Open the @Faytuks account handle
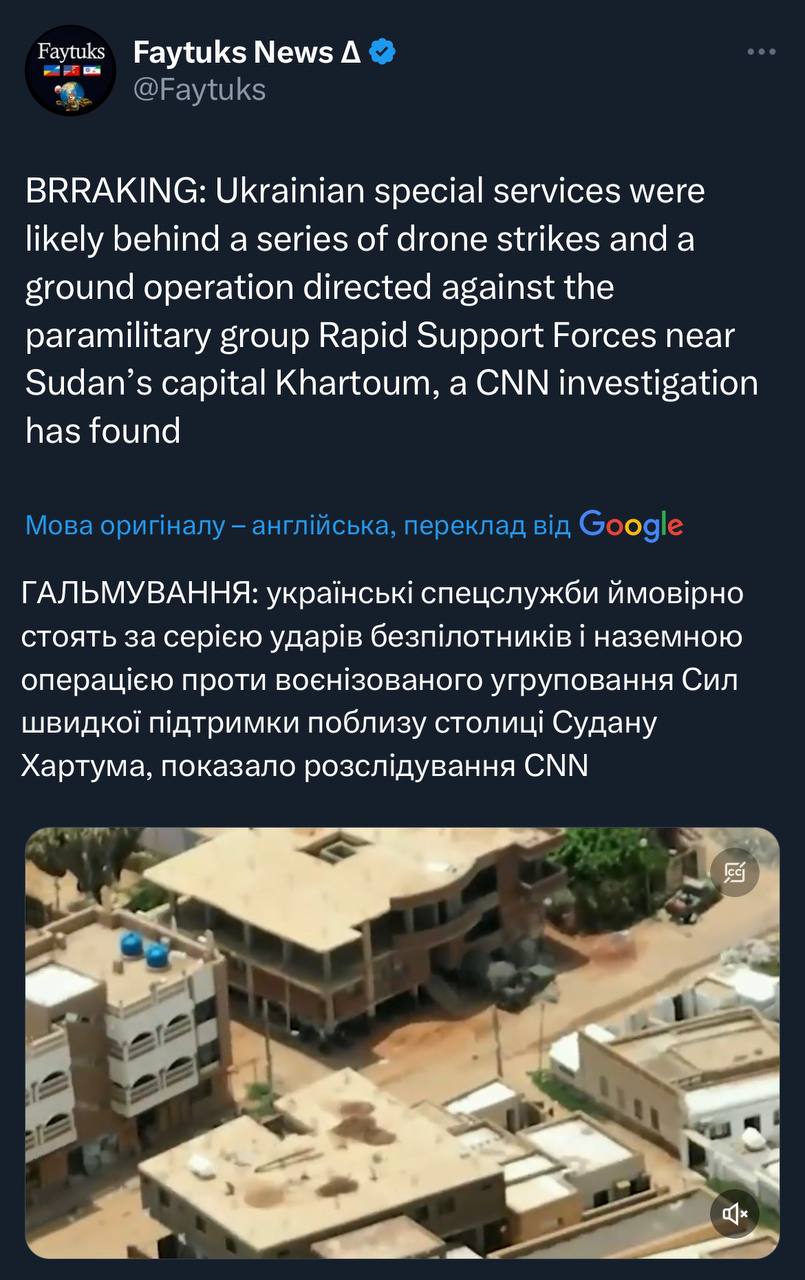This screenshot has height=1280, width=805. point(199,90)
